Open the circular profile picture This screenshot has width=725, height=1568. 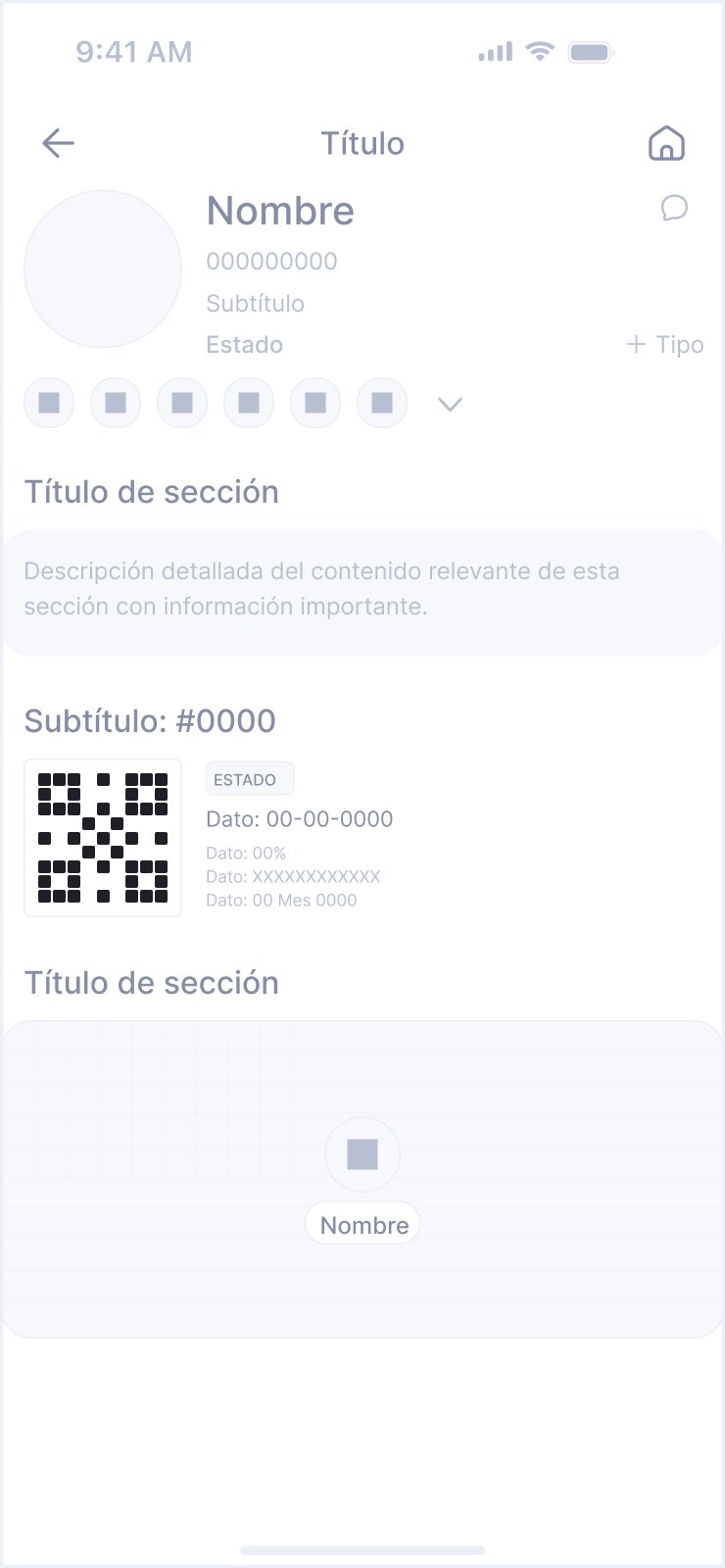(x=103, y=269)
